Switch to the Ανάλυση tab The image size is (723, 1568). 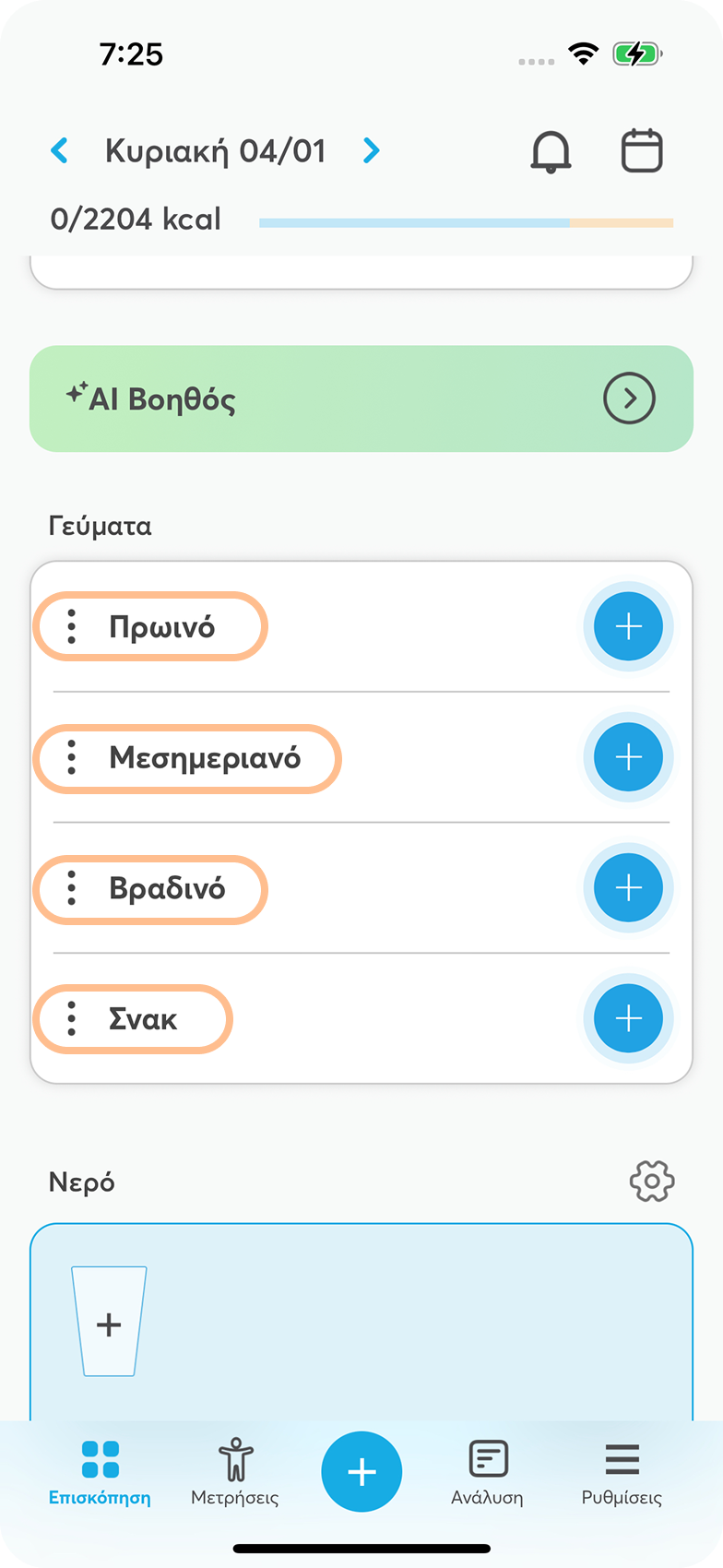pos(487,1473)
